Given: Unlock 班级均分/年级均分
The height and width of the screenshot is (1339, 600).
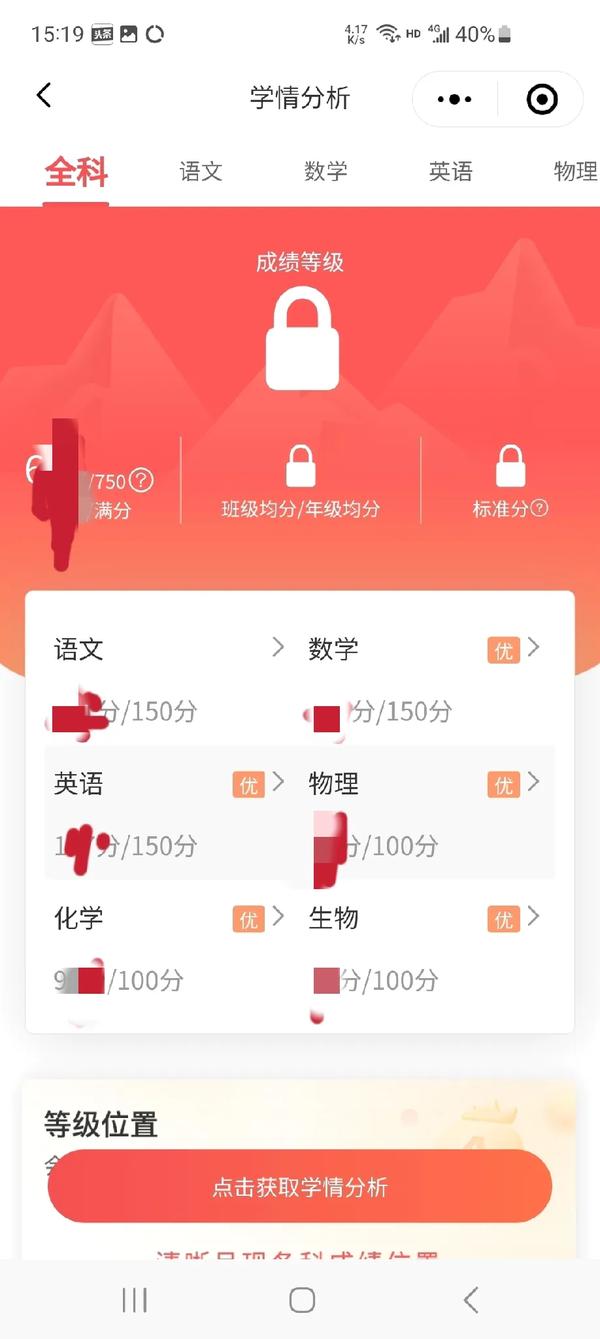Looking at the screenshot, I should tap(300, 468).
